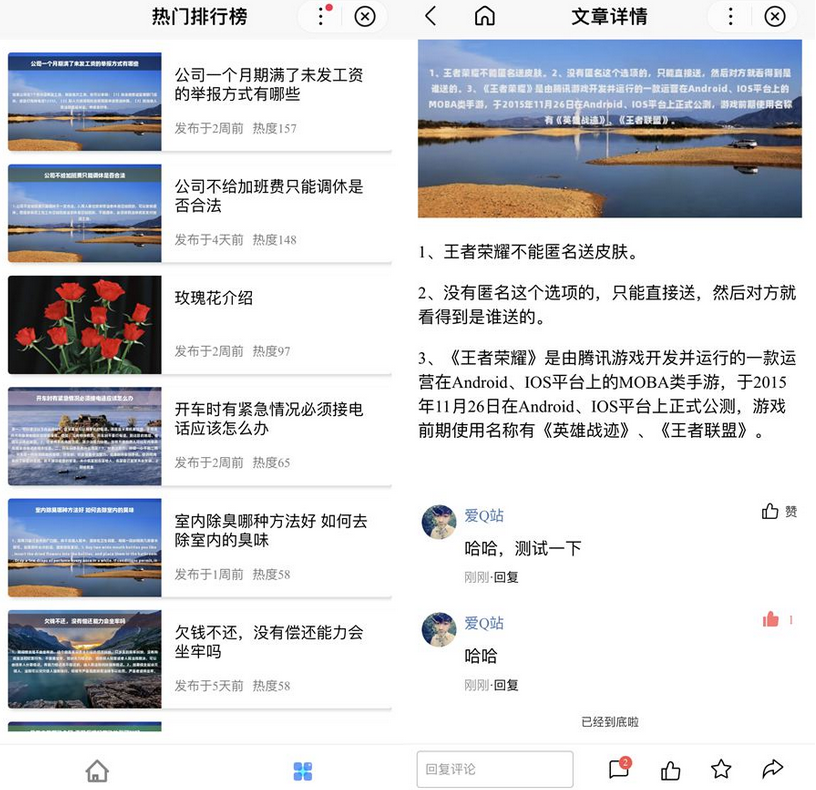The image size is (816, 790).
Task: Open article 开车时有紧急情况必须接电话应该怎么办
Action: click(268, 419)
